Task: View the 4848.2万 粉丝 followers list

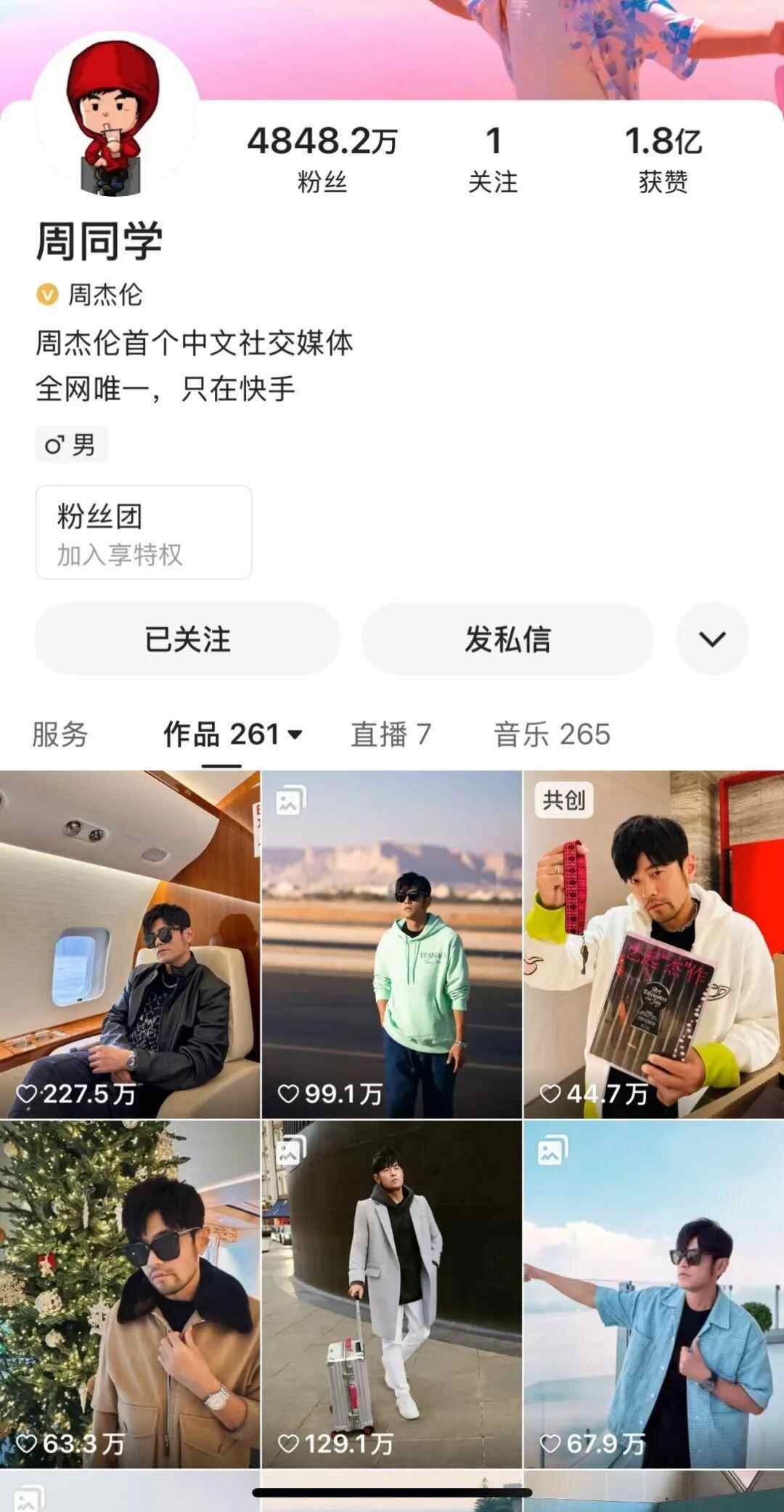Action: (322, 158)
